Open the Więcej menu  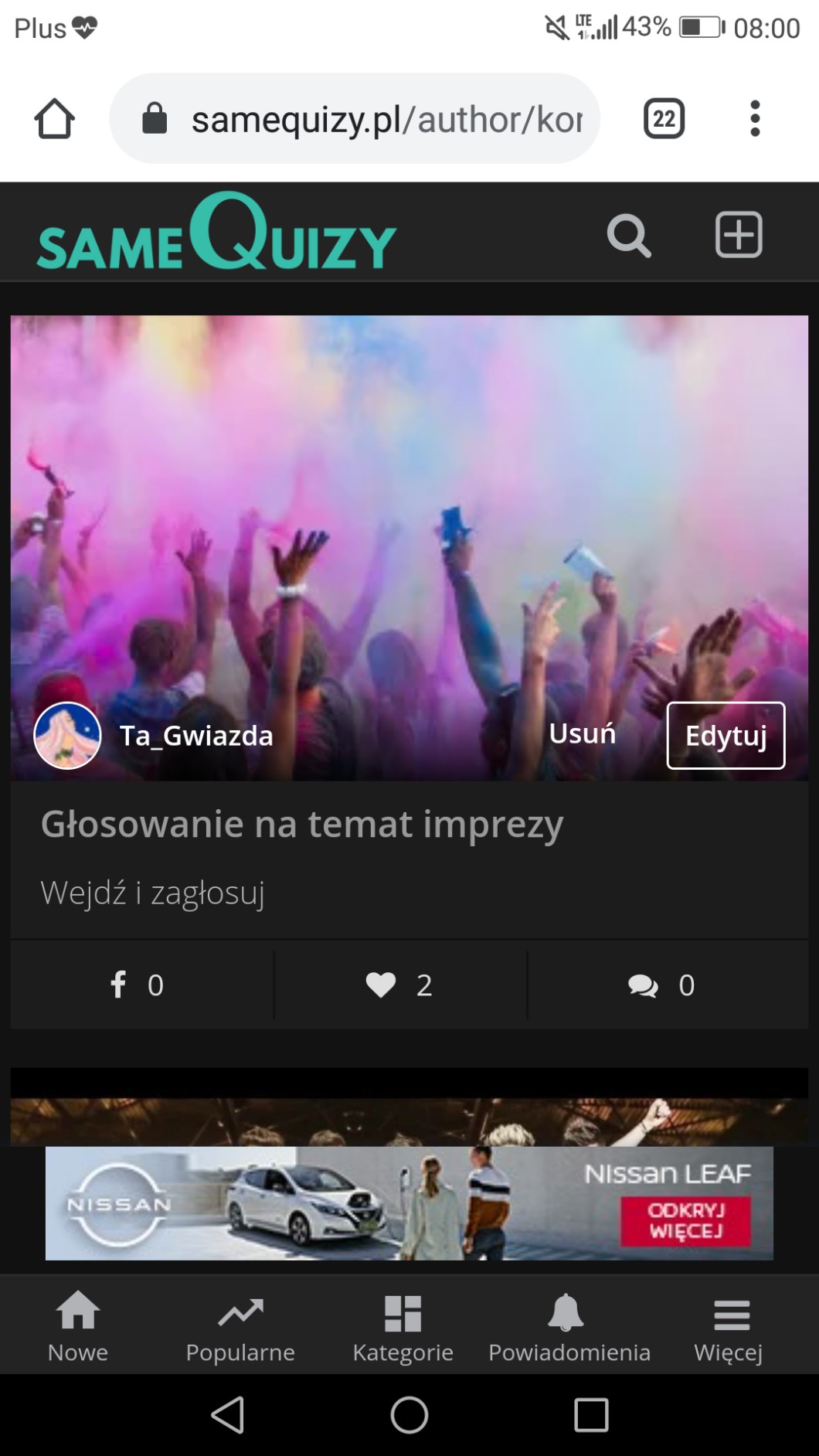coord(729,1326)
